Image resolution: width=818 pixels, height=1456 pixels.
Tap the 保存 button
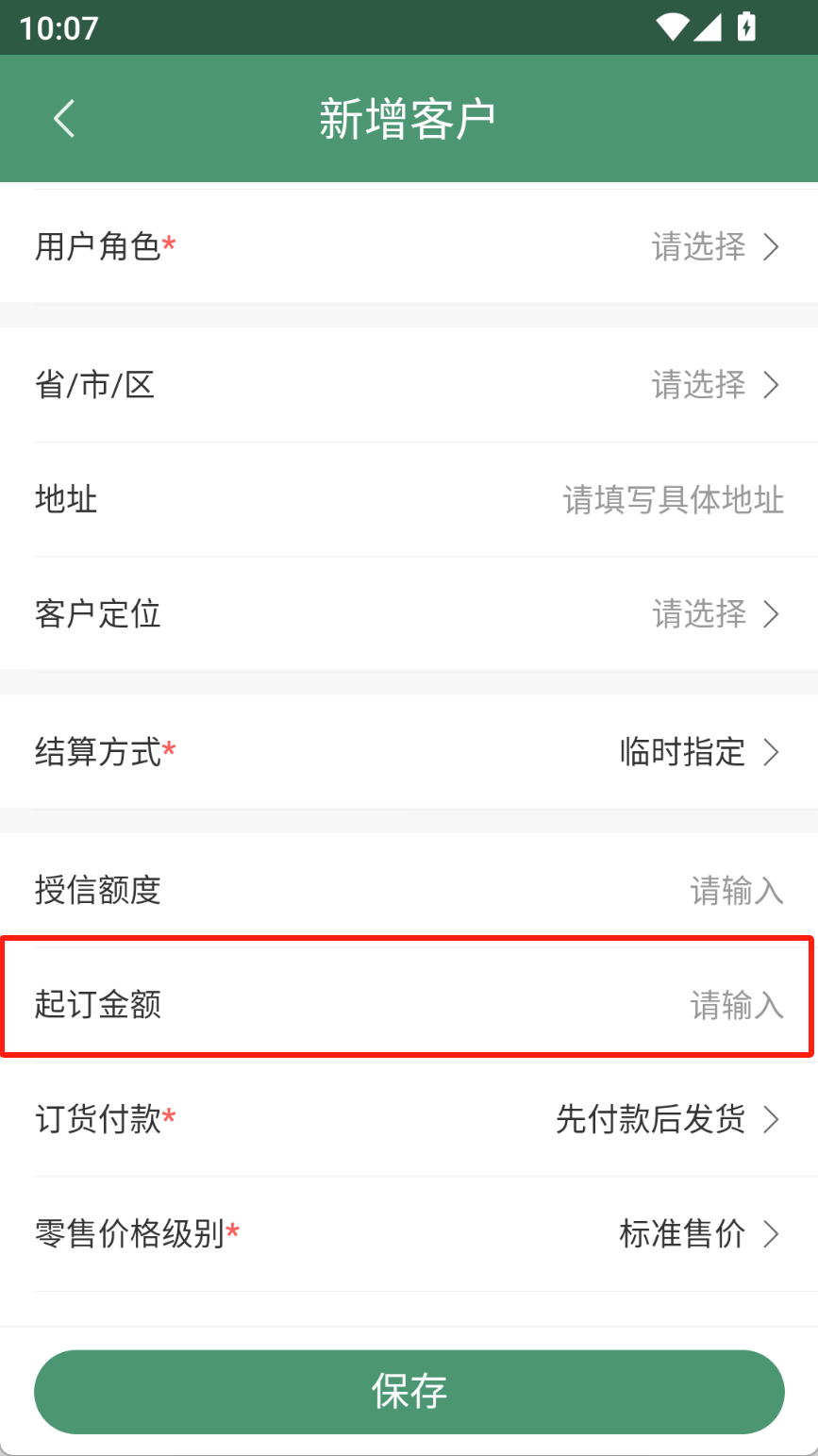point(409,1392)
